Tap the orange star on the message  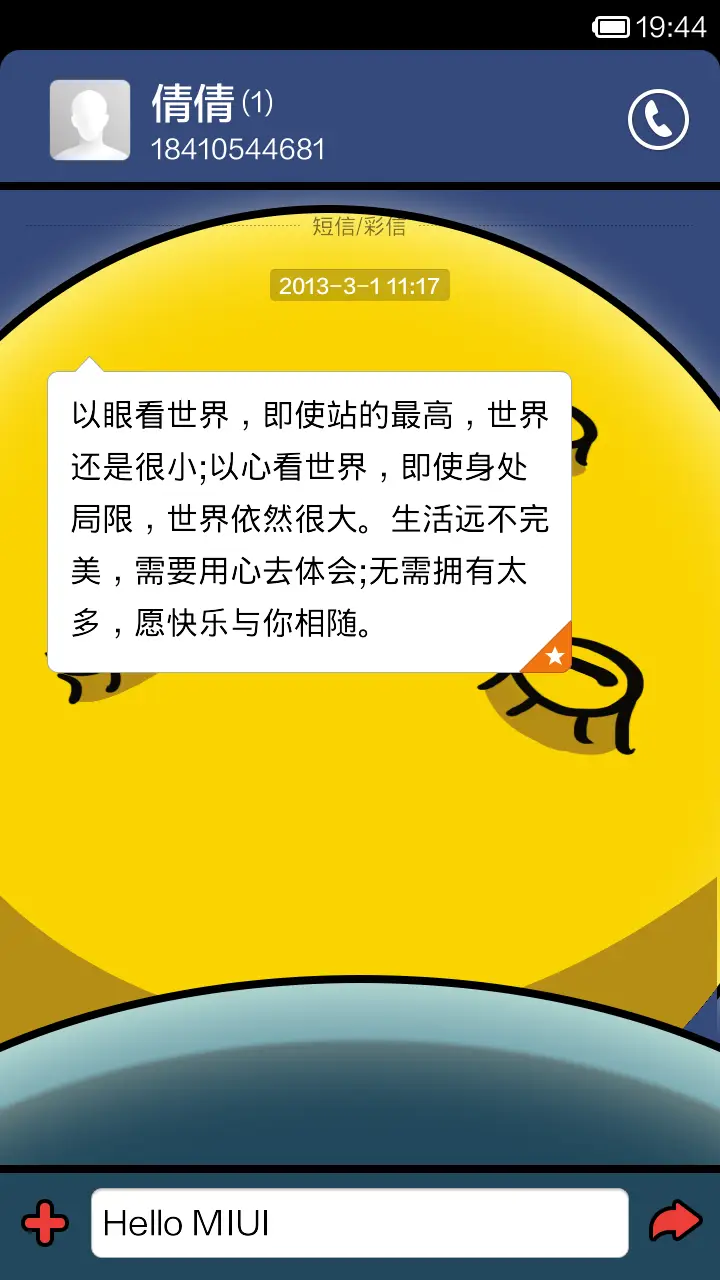click(555, 655)
